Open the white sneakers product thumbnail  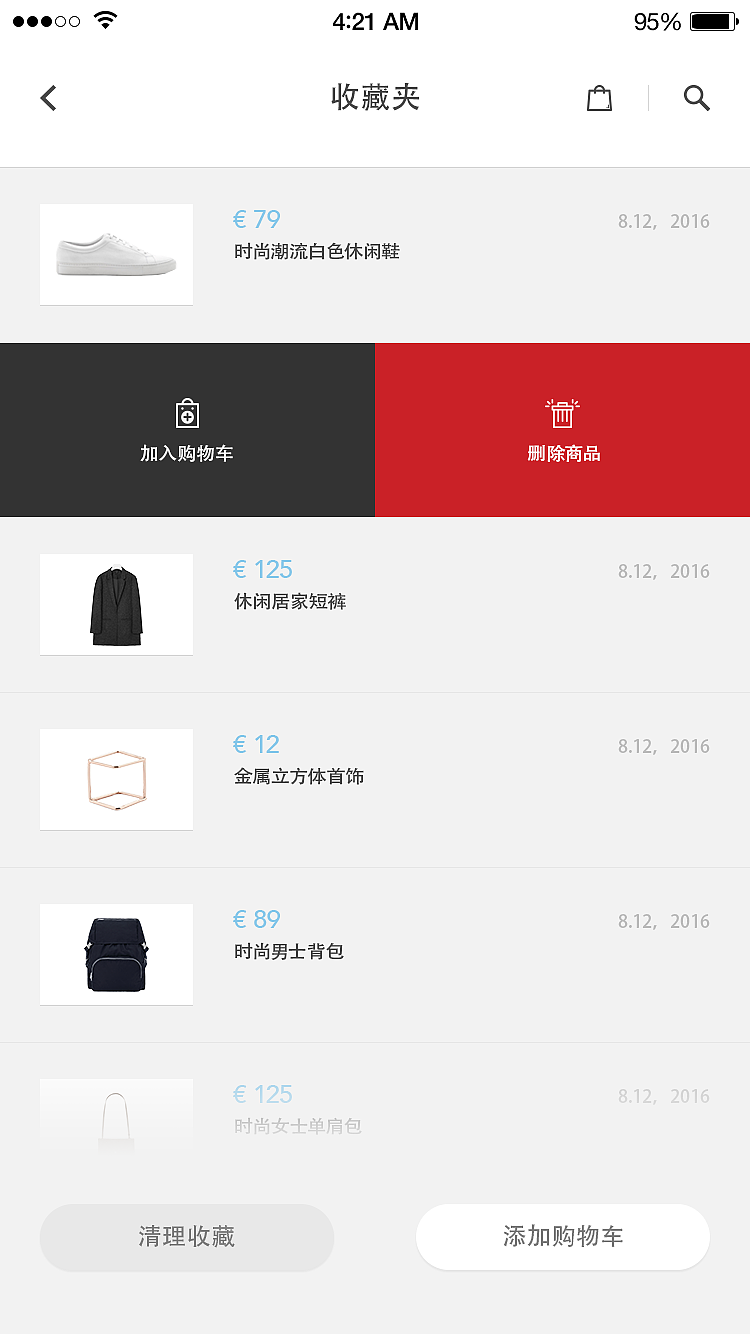(x=116, y=254)
